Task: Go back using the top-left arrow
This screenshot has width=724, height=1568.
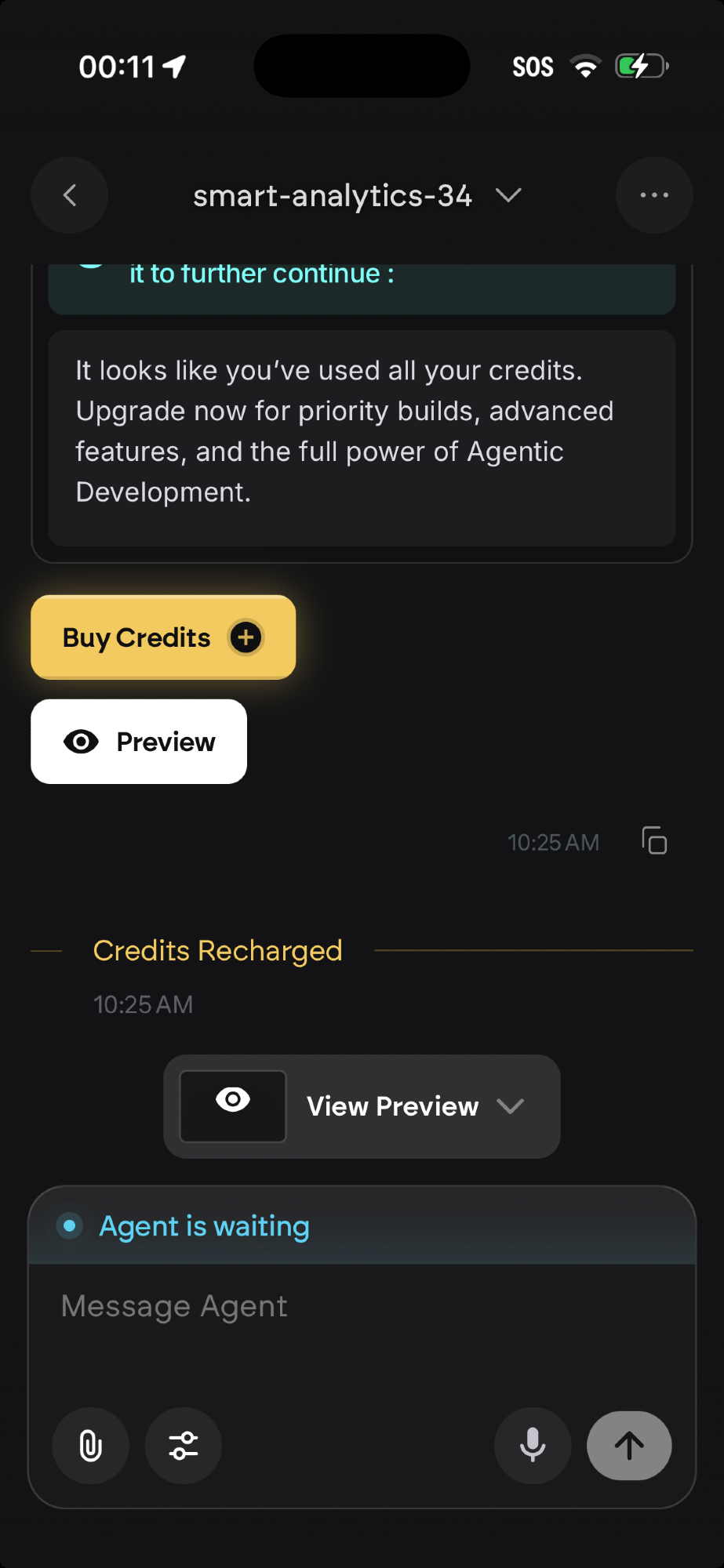Action: tap(70, 195)
